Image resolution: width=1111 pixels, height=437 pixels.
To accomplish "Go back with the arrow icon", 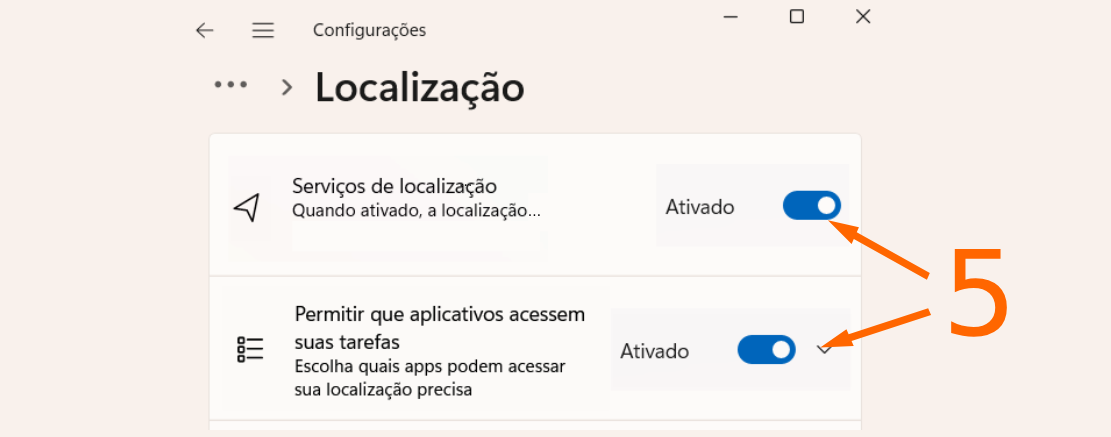I will [205, 30].
